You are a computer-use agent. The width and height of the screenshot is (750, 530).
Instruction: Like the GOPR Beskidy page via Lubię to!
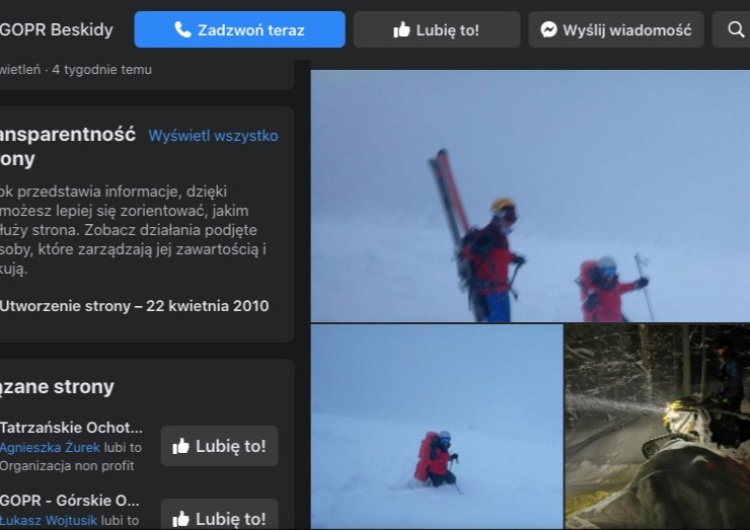(x=436, y=30)
